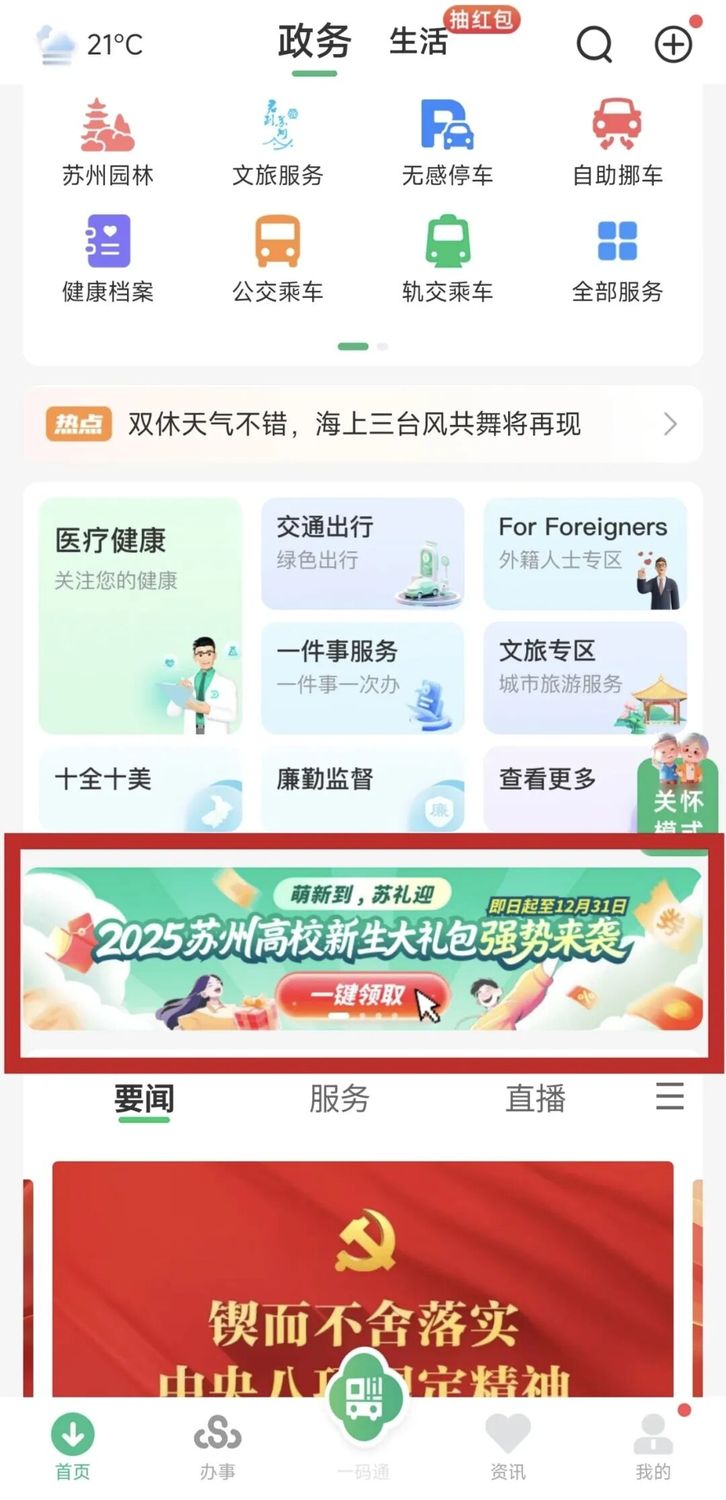Go to the 办事 bottom tab
This screenshot has width=726, height=1500.
point(217,1446)
